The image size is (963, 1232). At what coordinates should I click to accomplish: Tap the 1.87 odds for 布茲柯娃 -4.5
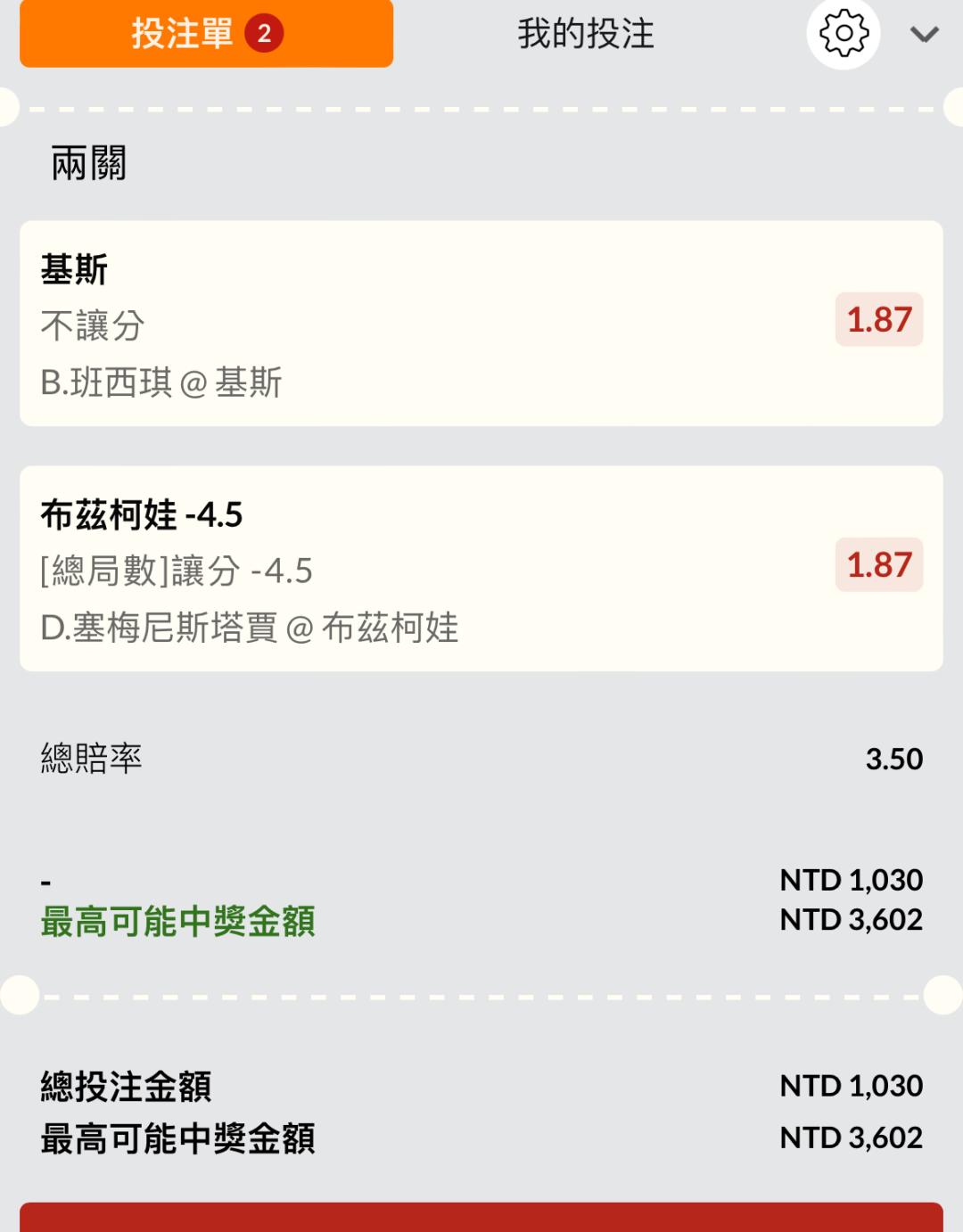[x=878, y=564]
